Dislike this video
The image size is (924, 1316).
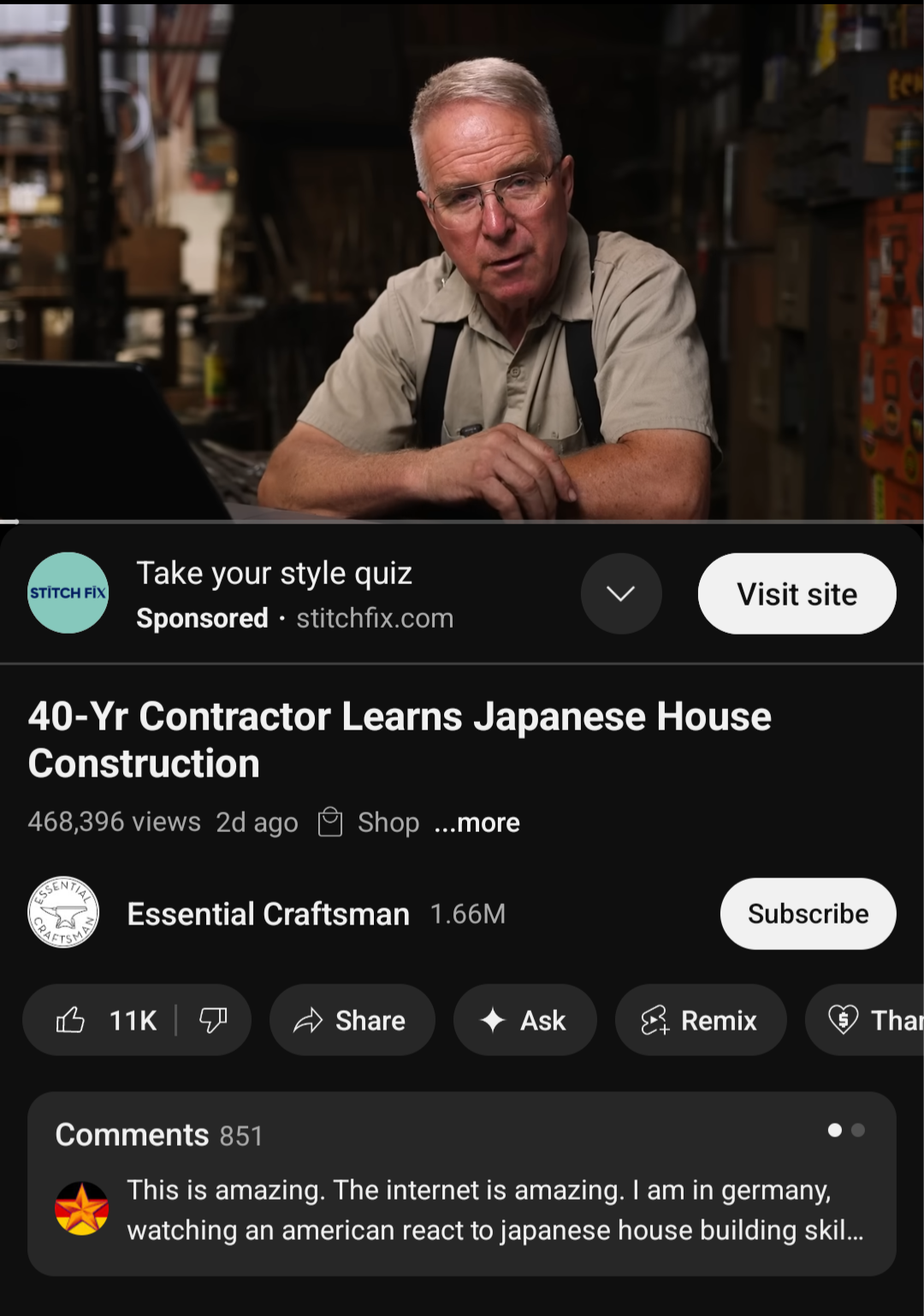213,1020
